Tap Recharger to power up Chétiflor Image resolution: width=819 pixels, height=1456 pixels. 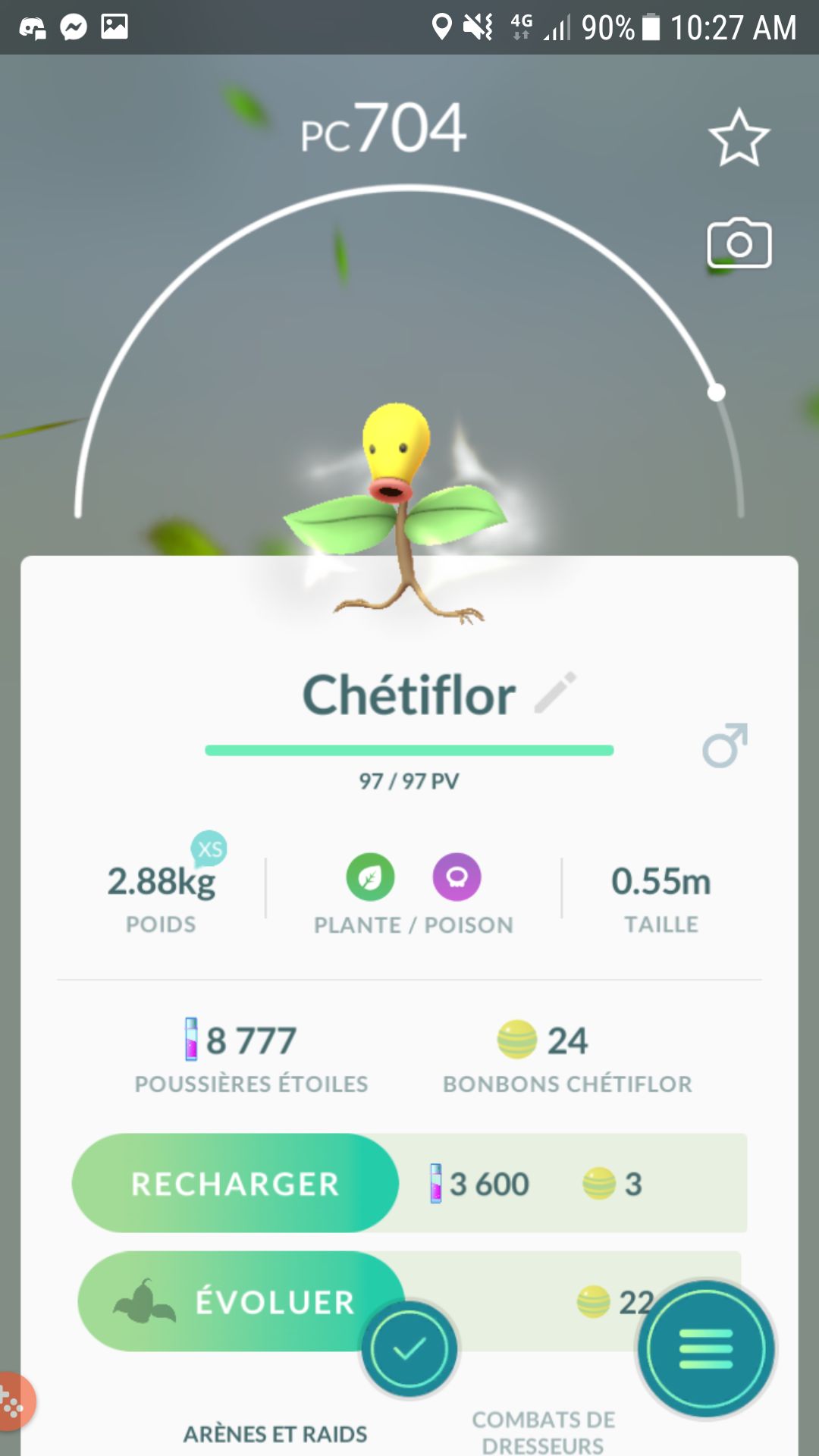pos(235,1184)
